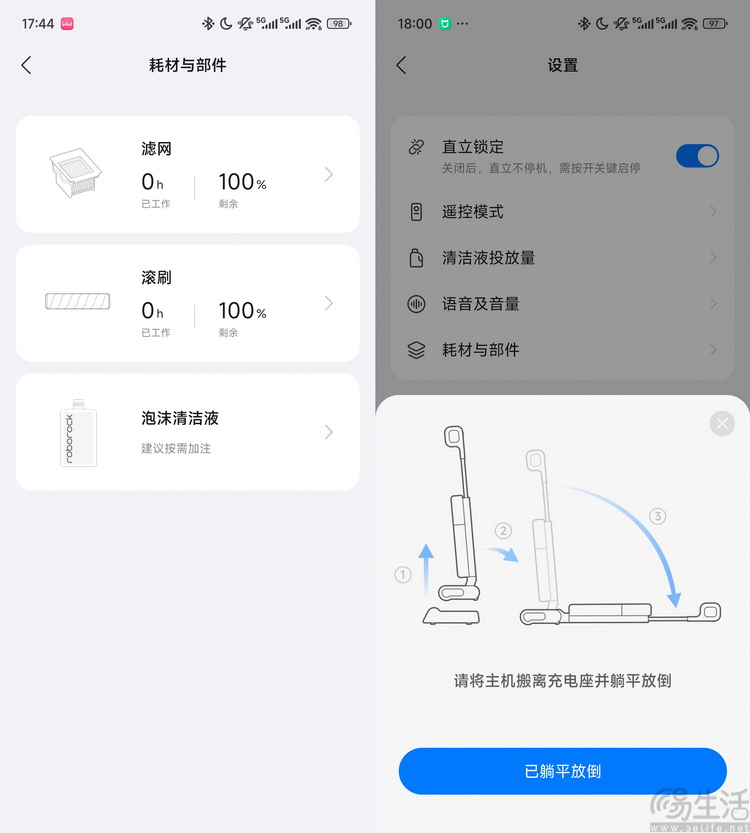This screenshot has height=833, width=750.
Task: Open the 滤网 filter details card
Action: 187,174
